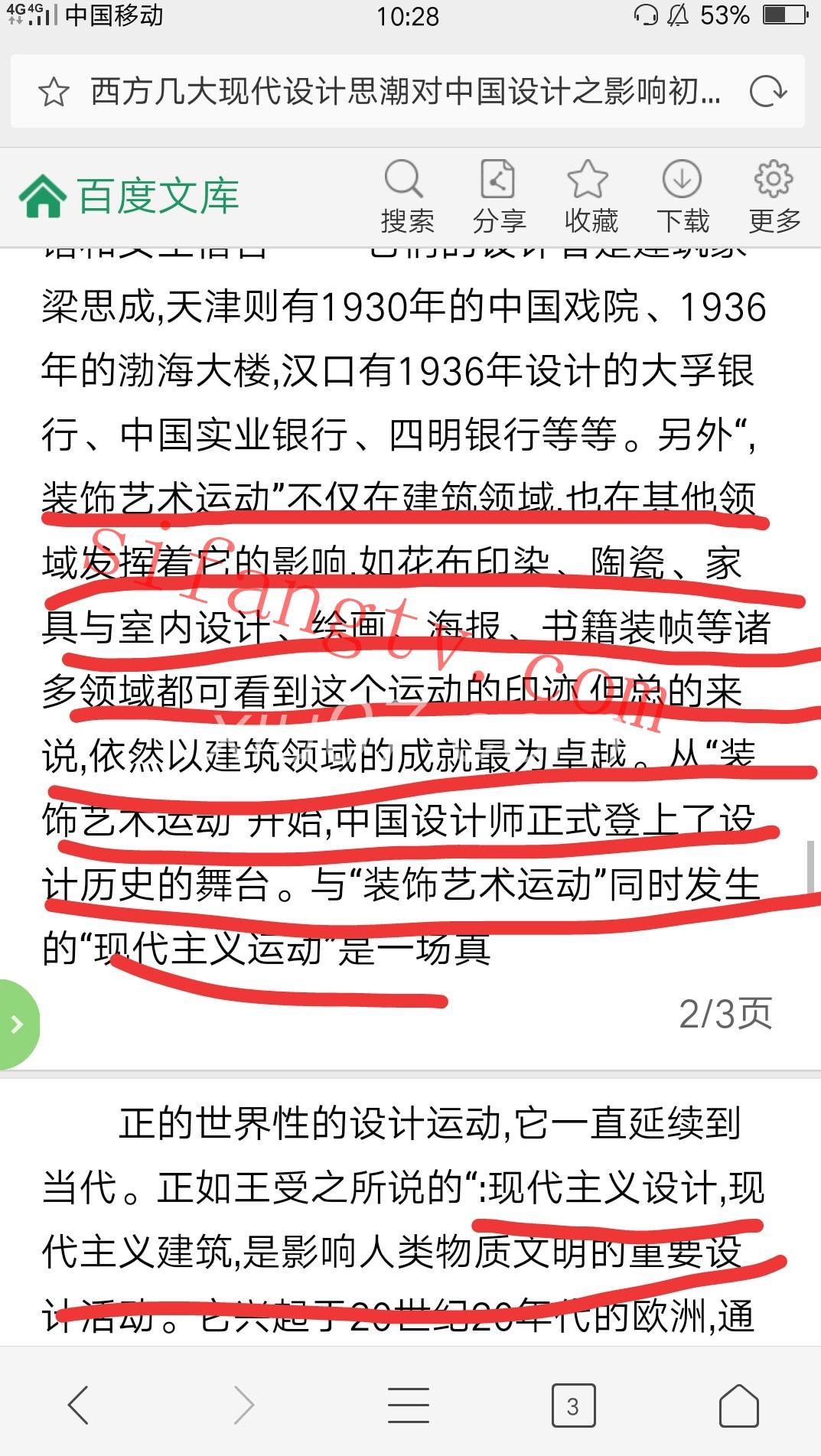Bookmark this page with the star icon

(x=54, y=93)
